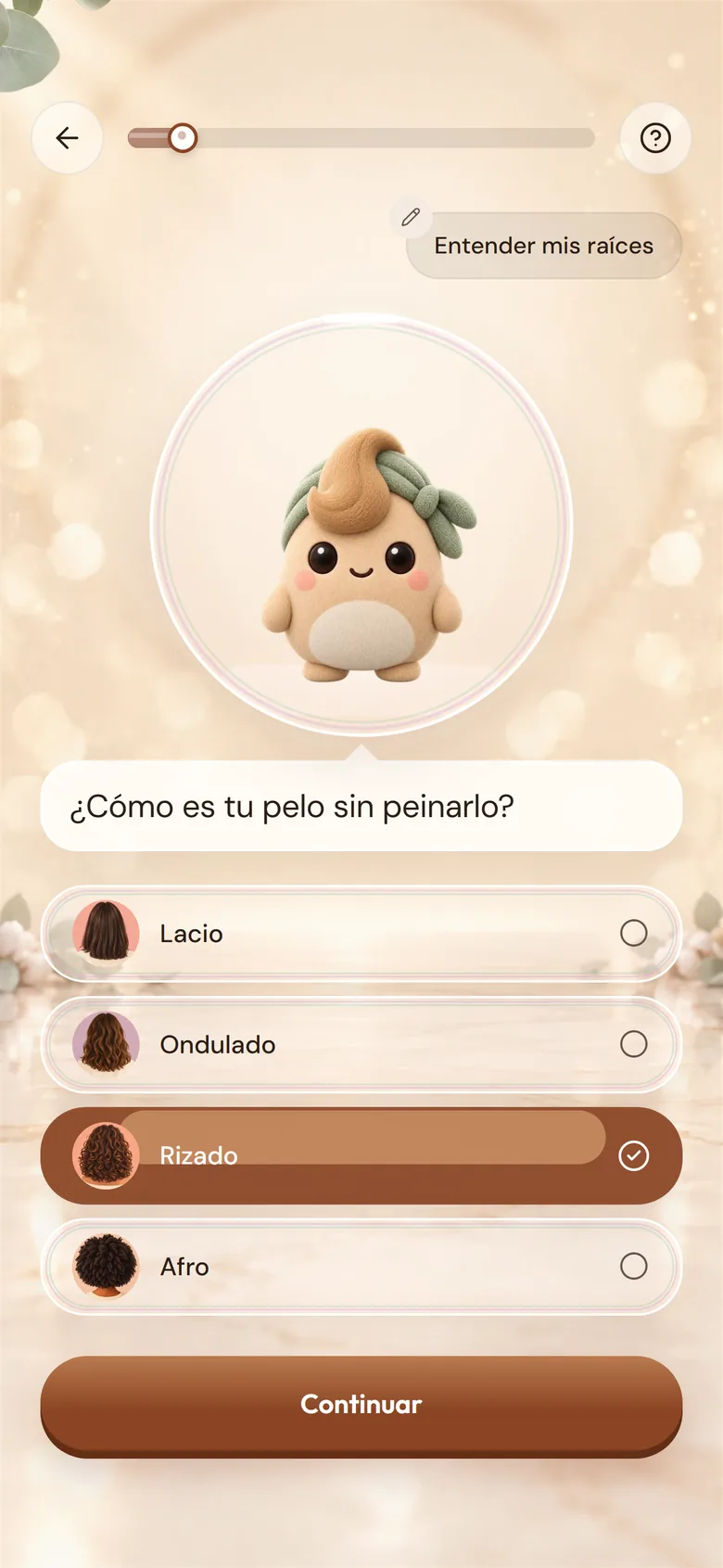Pick the Afro hair option

coord(361,1267)
